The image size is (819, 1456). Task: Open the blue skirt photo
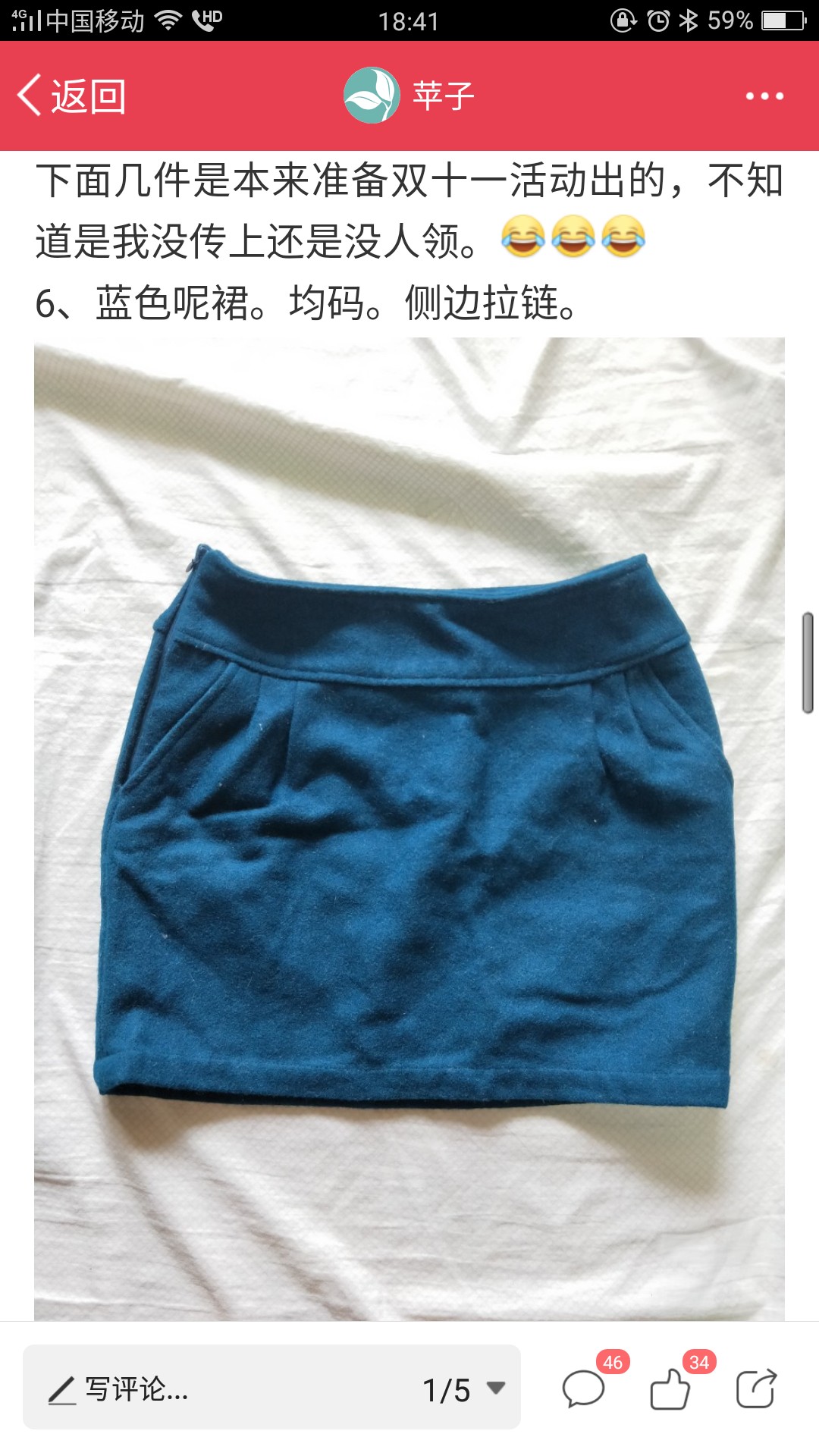pos(409,829)
